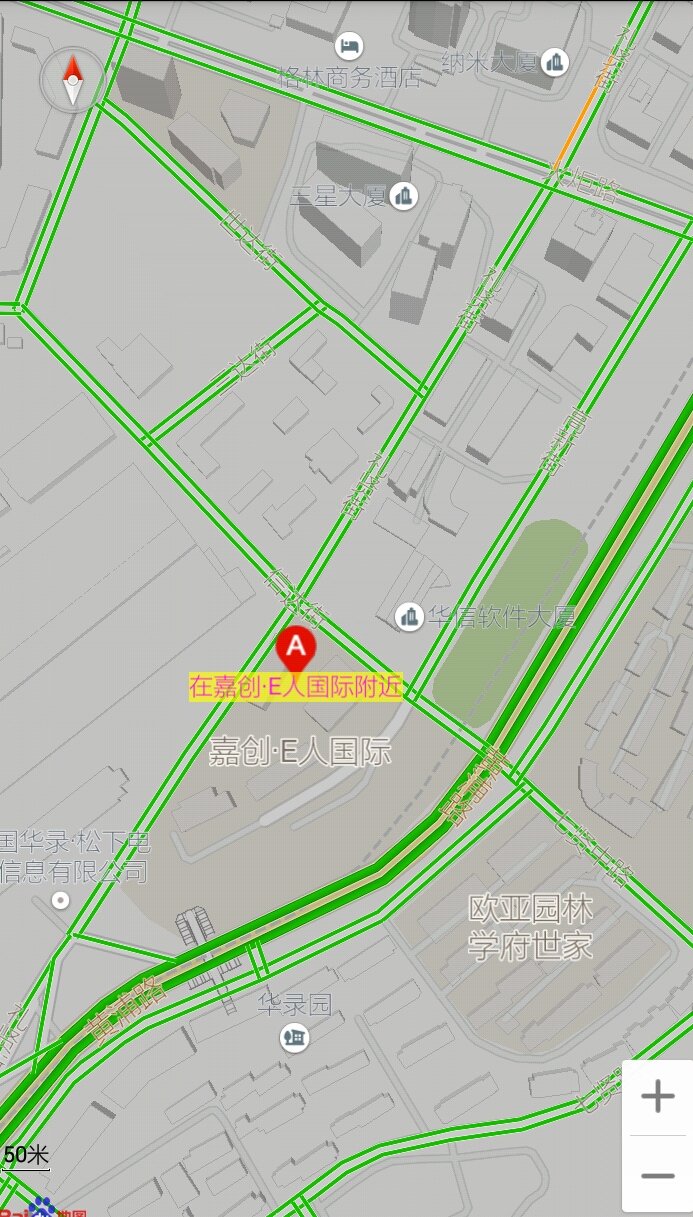693x1217 pixels.
Task: Open the 在嘉创·E人国际附近 location label
Action: [x=295, y=687]
